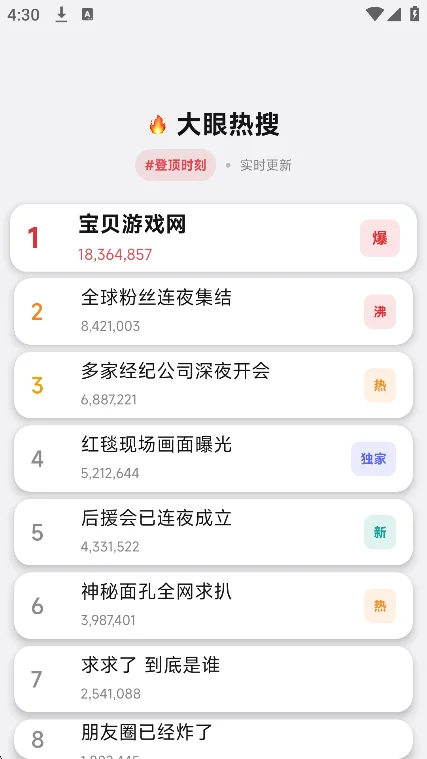Select the 求求了 到底是谁 topic
This screenshot has height=759, width=427.
(214, 680)
